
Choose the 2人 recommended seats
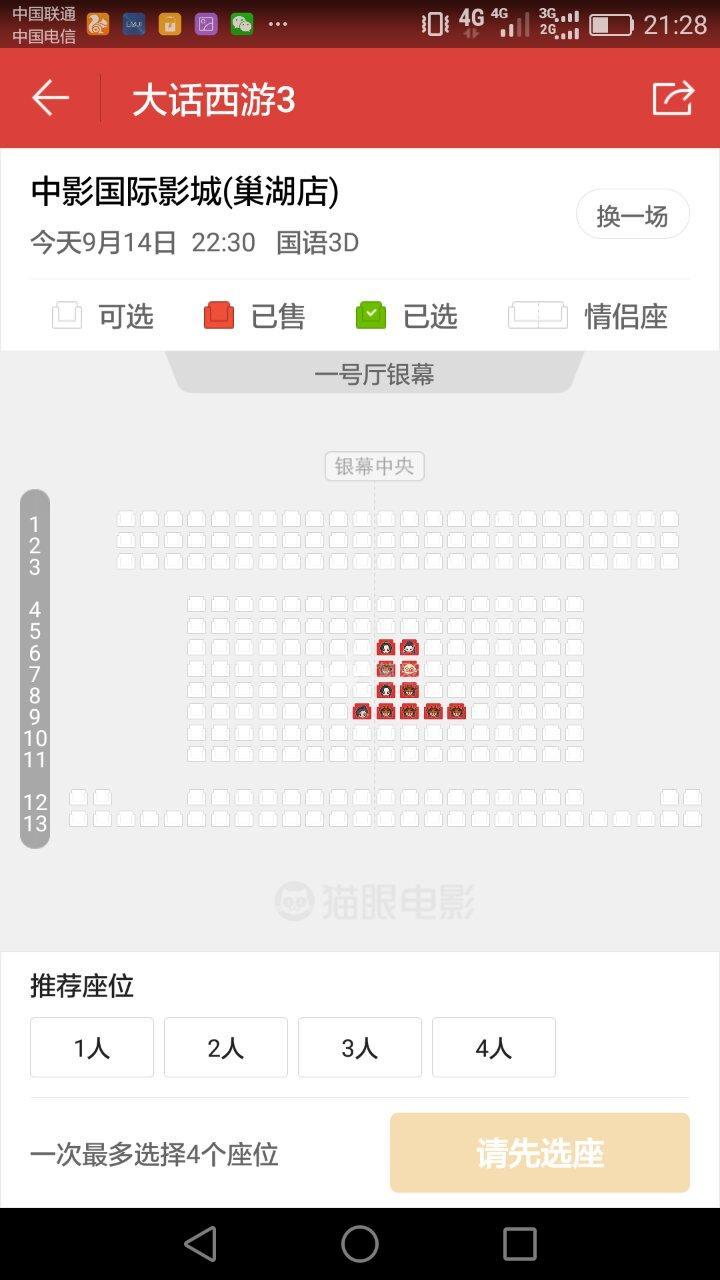[226, 1047]
